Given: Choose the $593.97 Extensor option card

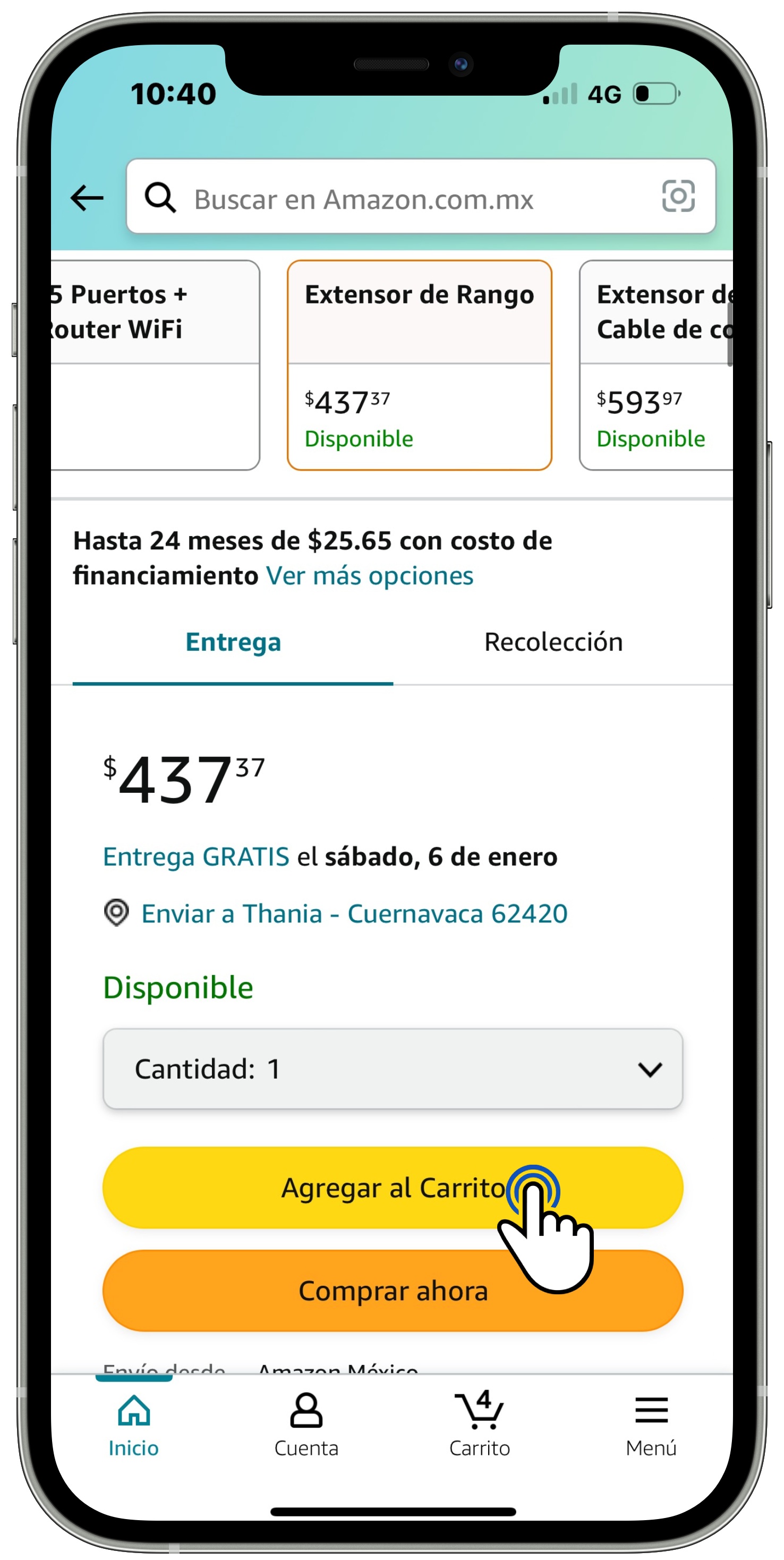Looking at the screenshot, I should pos(657,365).
